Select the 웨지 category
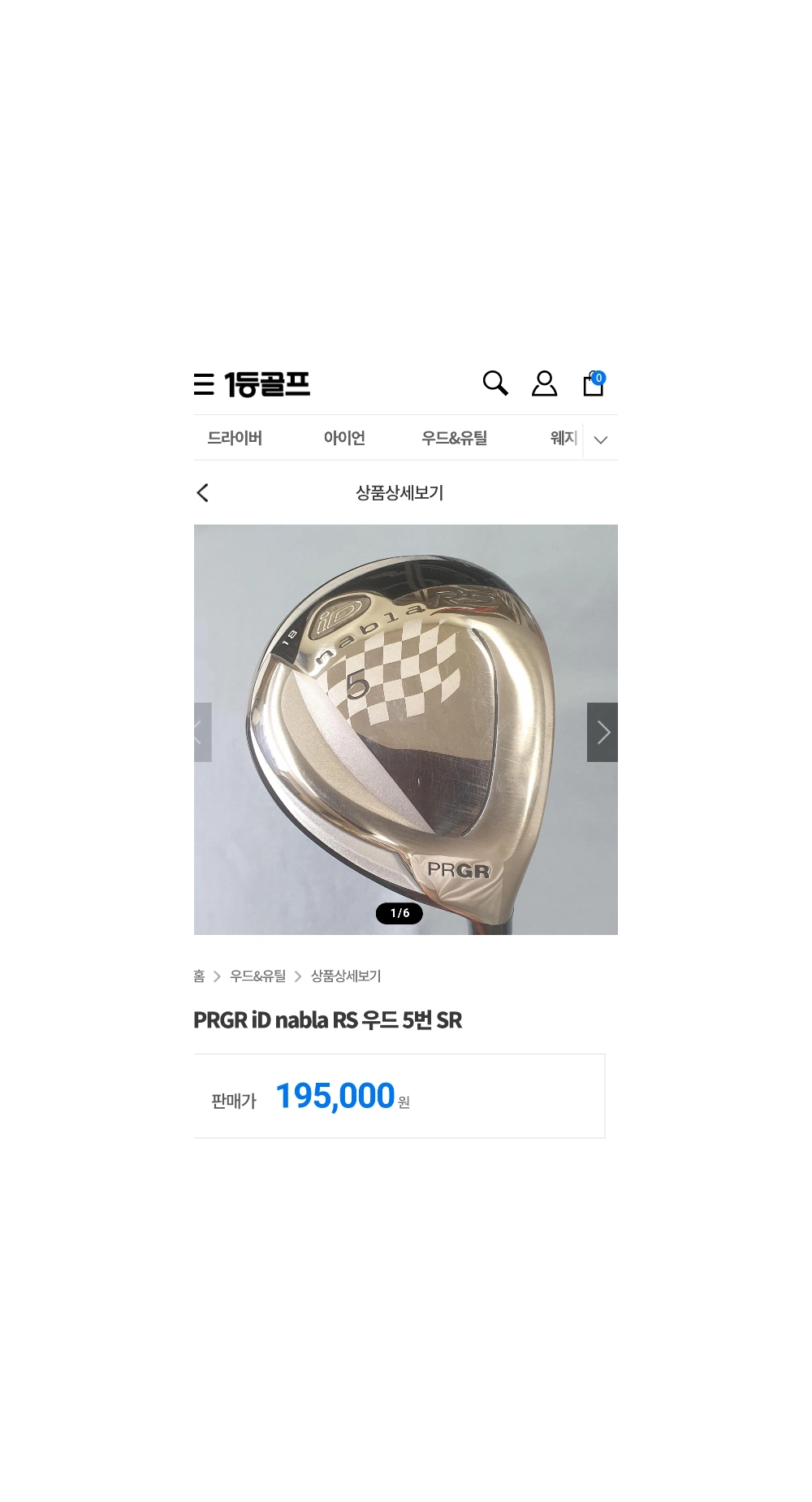Screen dimensions: 812x1502 (564, 438)
